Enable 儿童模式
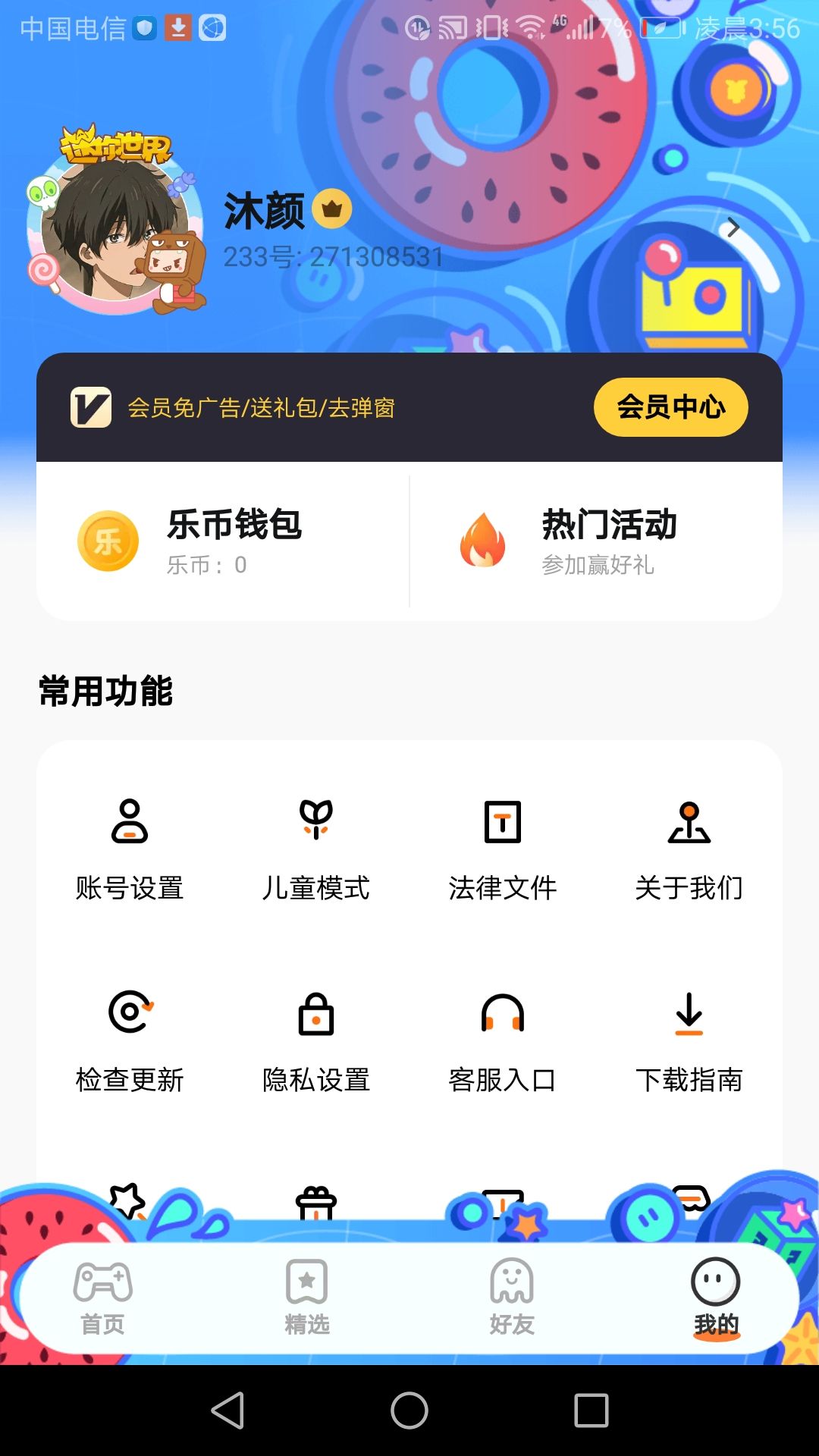The height and width of the screenshot is (1456, 819). (x=316, y=849)
